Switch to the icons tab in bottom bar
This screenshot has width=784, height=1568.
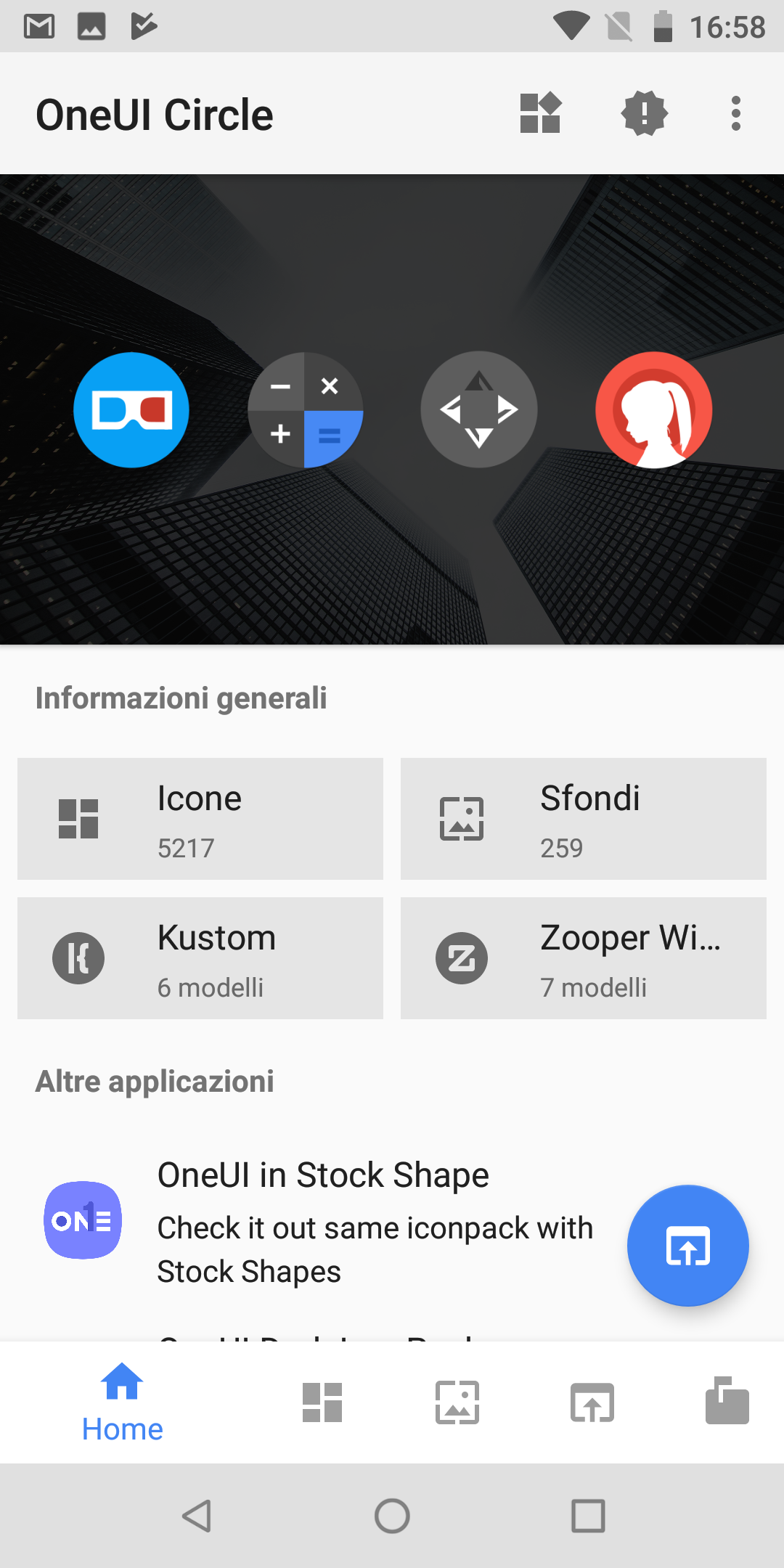tap(322, 1402)
